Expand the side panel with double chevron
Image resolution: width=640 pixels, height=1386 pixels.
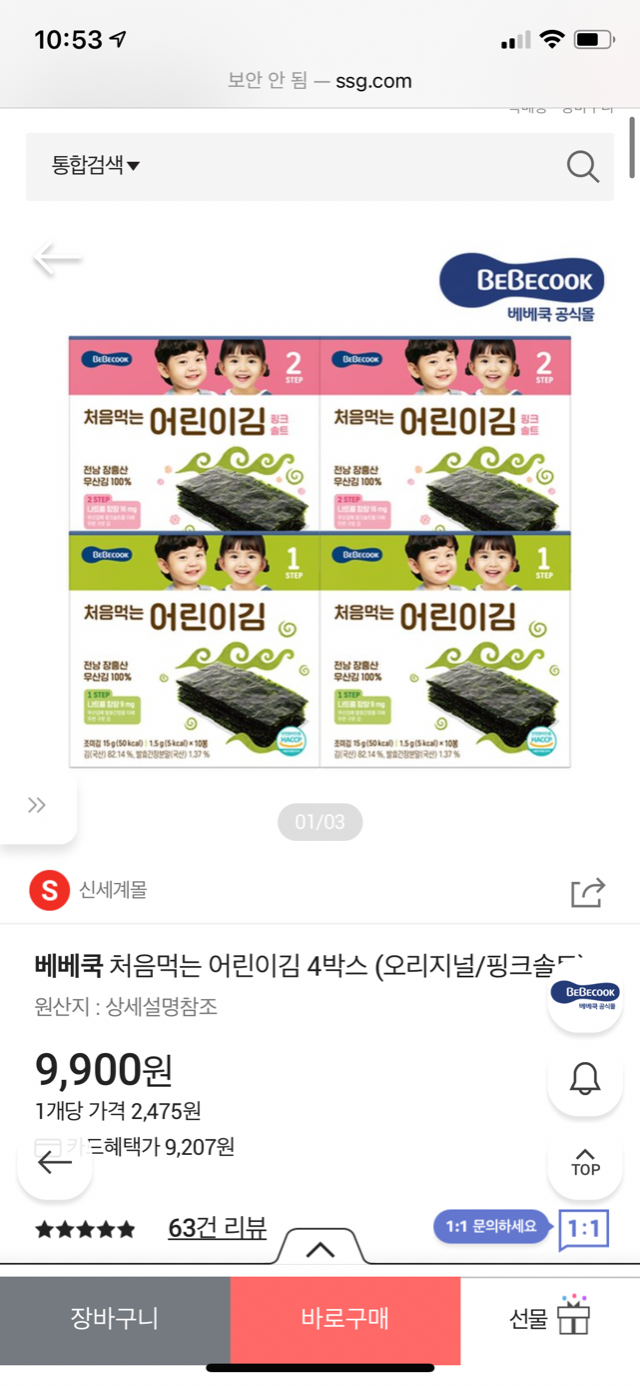click(x=37, y=806)
